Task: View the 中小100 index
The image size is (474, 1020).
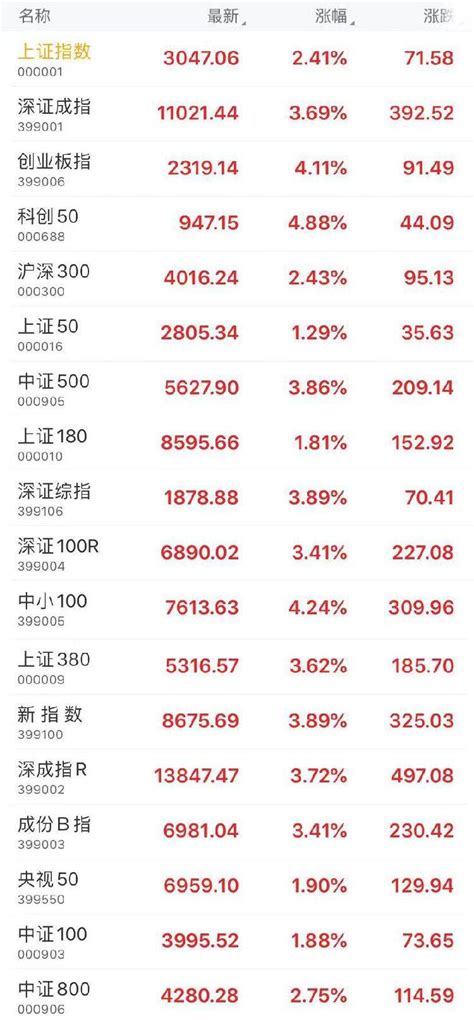Action: tap(237, 608)
